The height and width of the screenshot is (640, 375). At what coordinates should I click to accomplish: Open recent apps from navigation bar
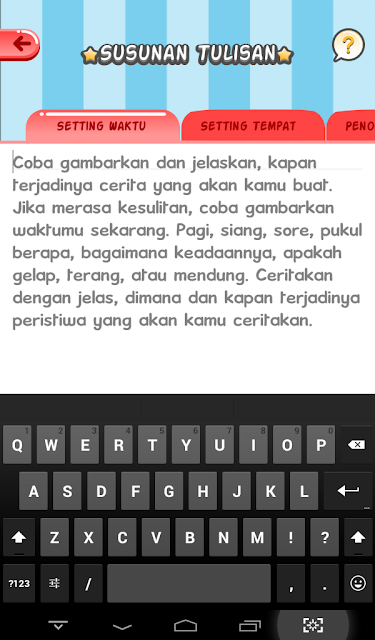[250, 625]
